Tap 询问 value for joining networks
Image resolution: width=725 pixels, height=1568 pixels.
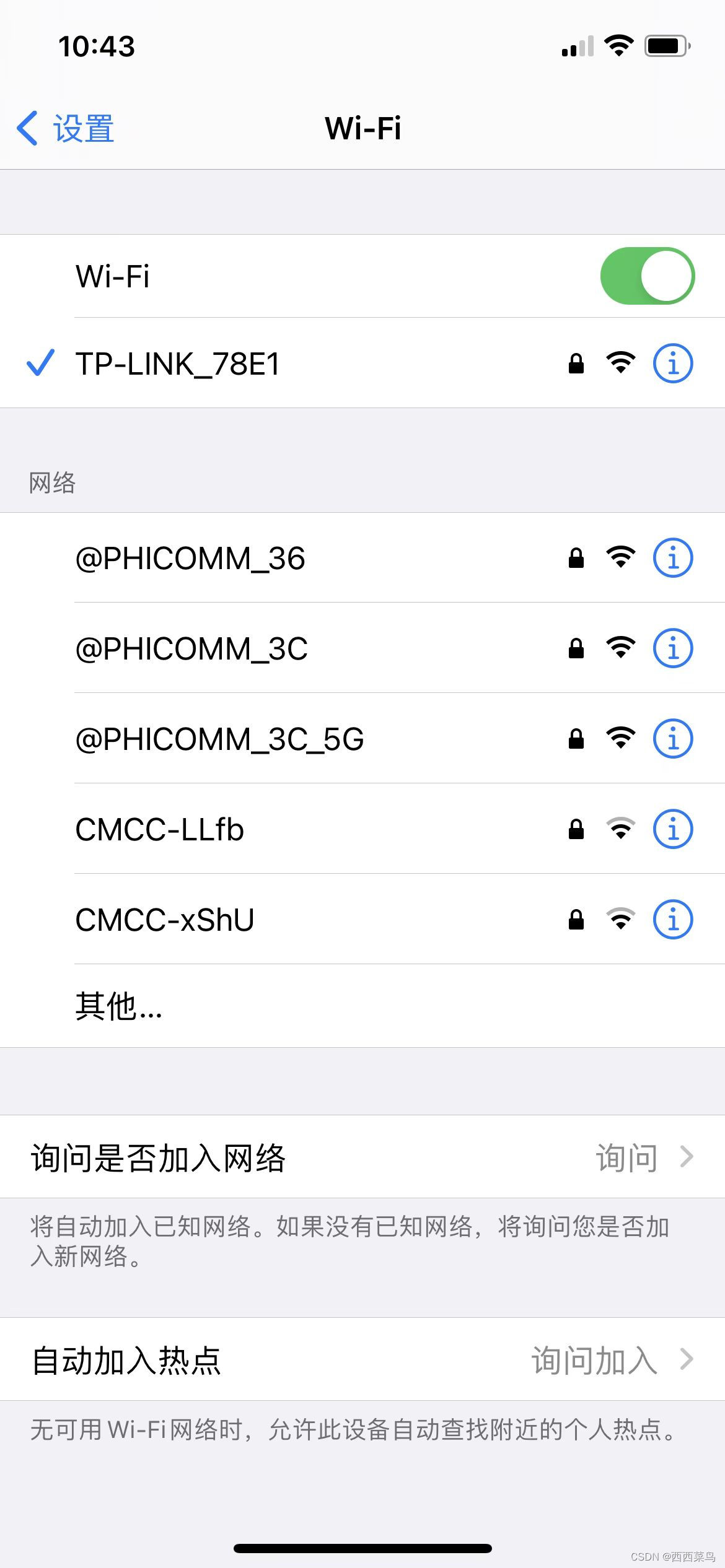(x=628, y=1157)
